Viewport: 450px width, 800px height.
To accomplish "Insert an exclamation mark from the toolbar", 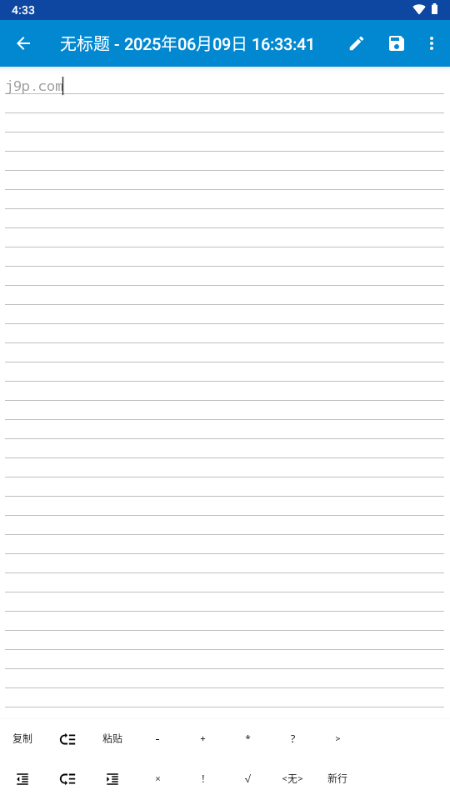I will coord(203,779).
